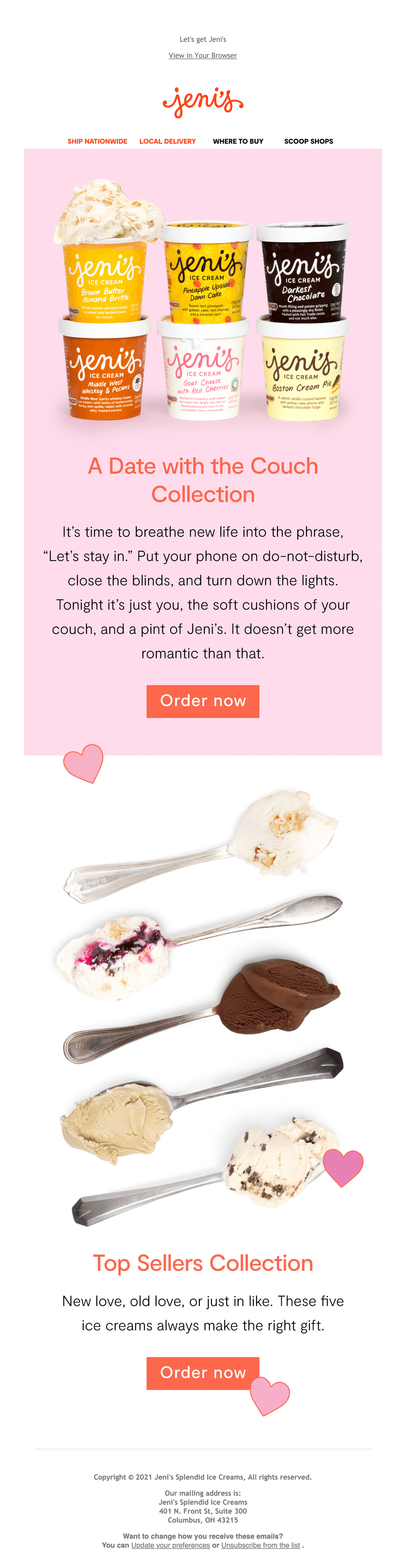This screenshot has height=1568, width=406.
Task: Select the Local Delivery option
Action: [x=167, y=141]
